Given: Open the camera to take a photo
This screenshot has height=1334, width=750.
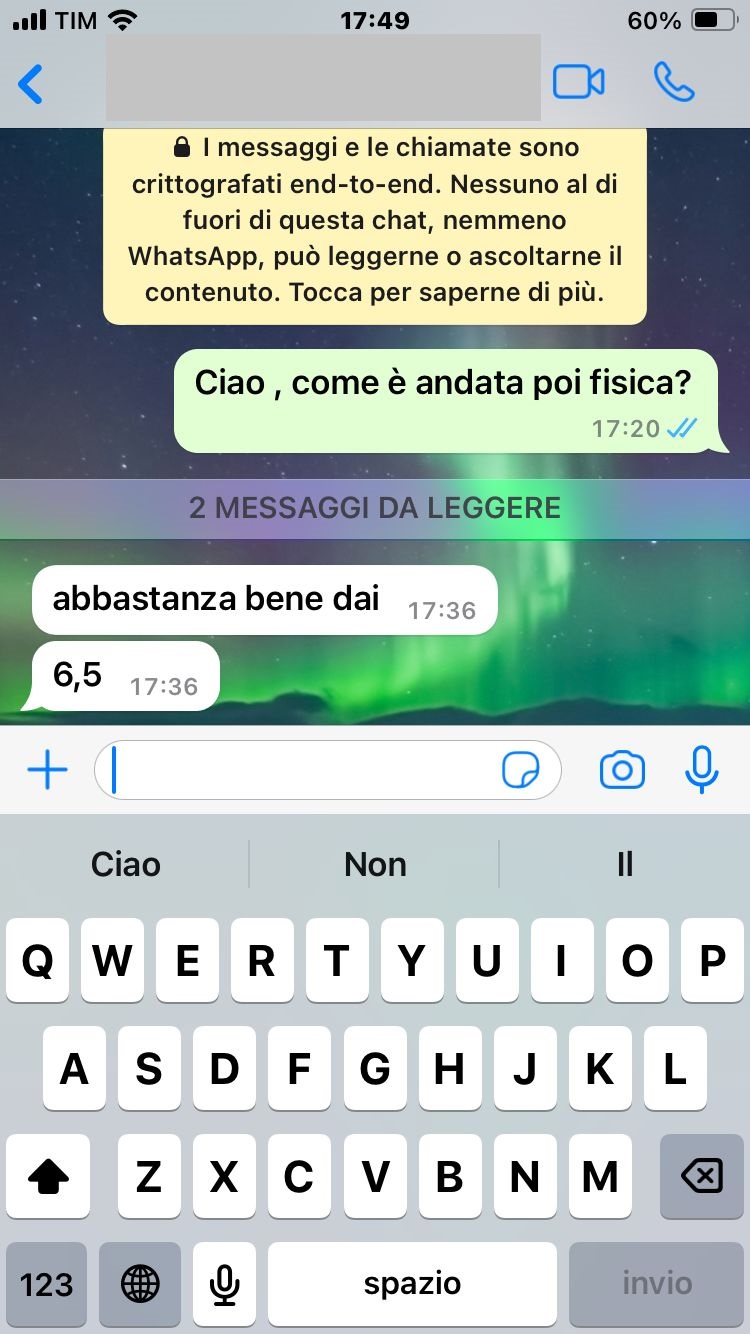Looking at the screenshot, I should 622,770.
